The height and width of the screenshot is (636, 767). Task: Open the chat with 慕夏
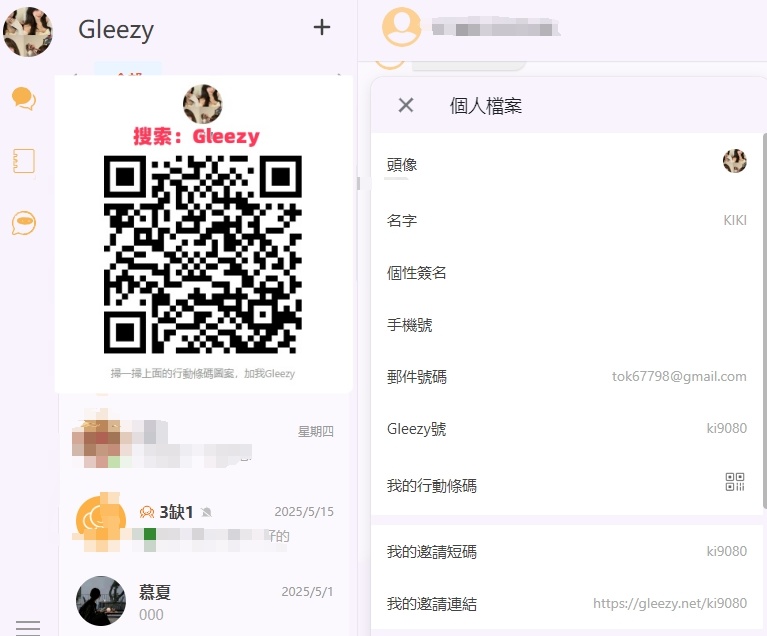pos(205,602)
